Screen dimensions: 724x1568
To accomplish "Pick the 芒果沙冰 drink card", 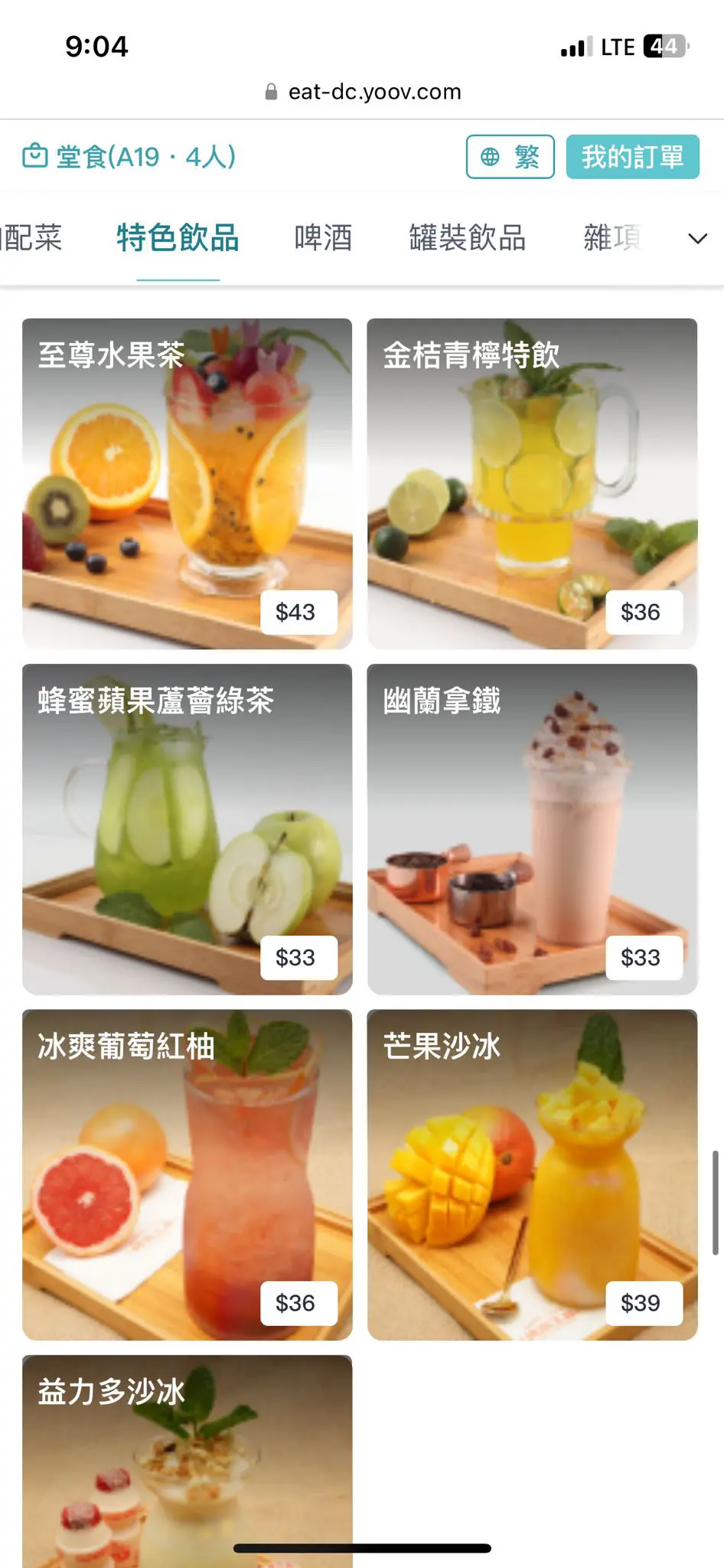I will (532, 1174).
